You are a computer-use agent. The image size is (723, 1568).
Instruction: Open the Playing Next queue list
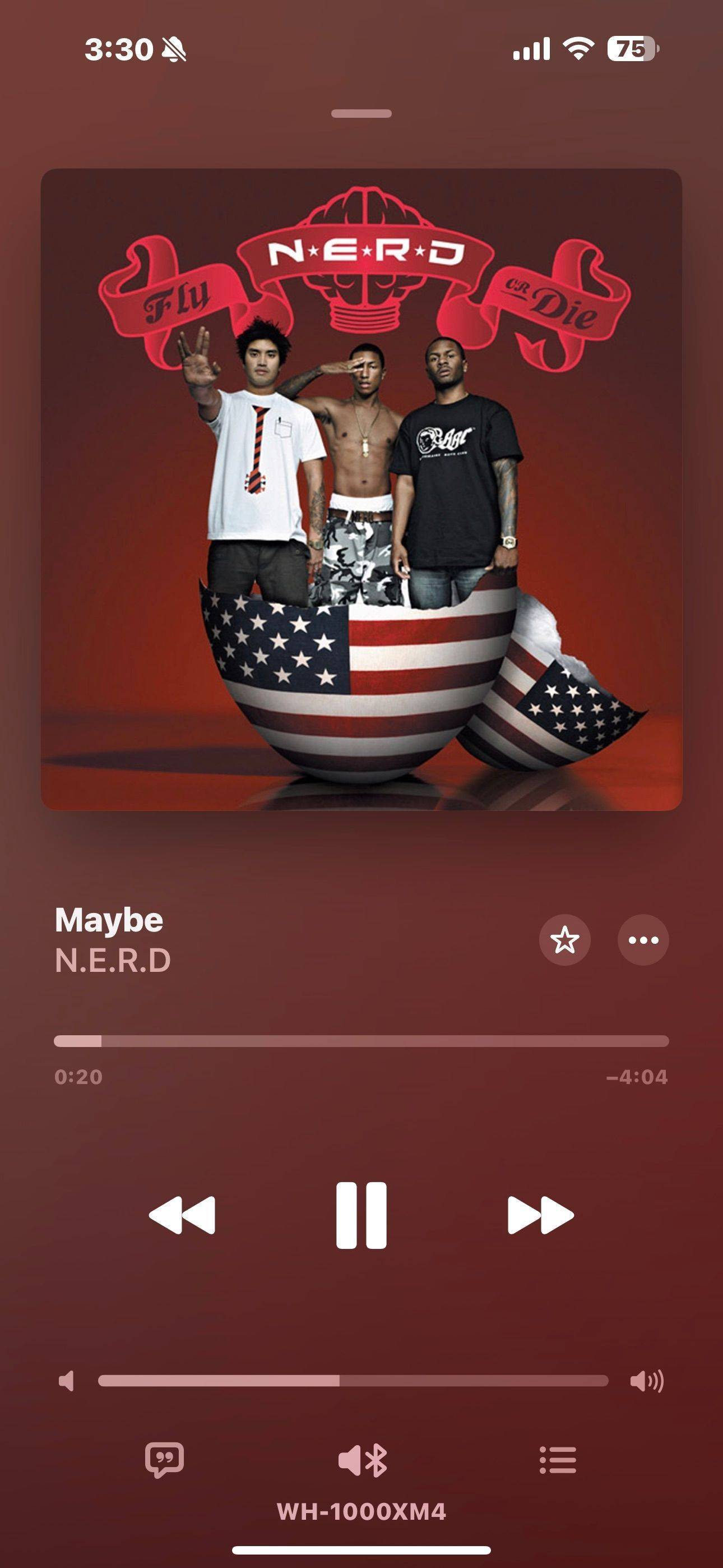click(558, 1460)
